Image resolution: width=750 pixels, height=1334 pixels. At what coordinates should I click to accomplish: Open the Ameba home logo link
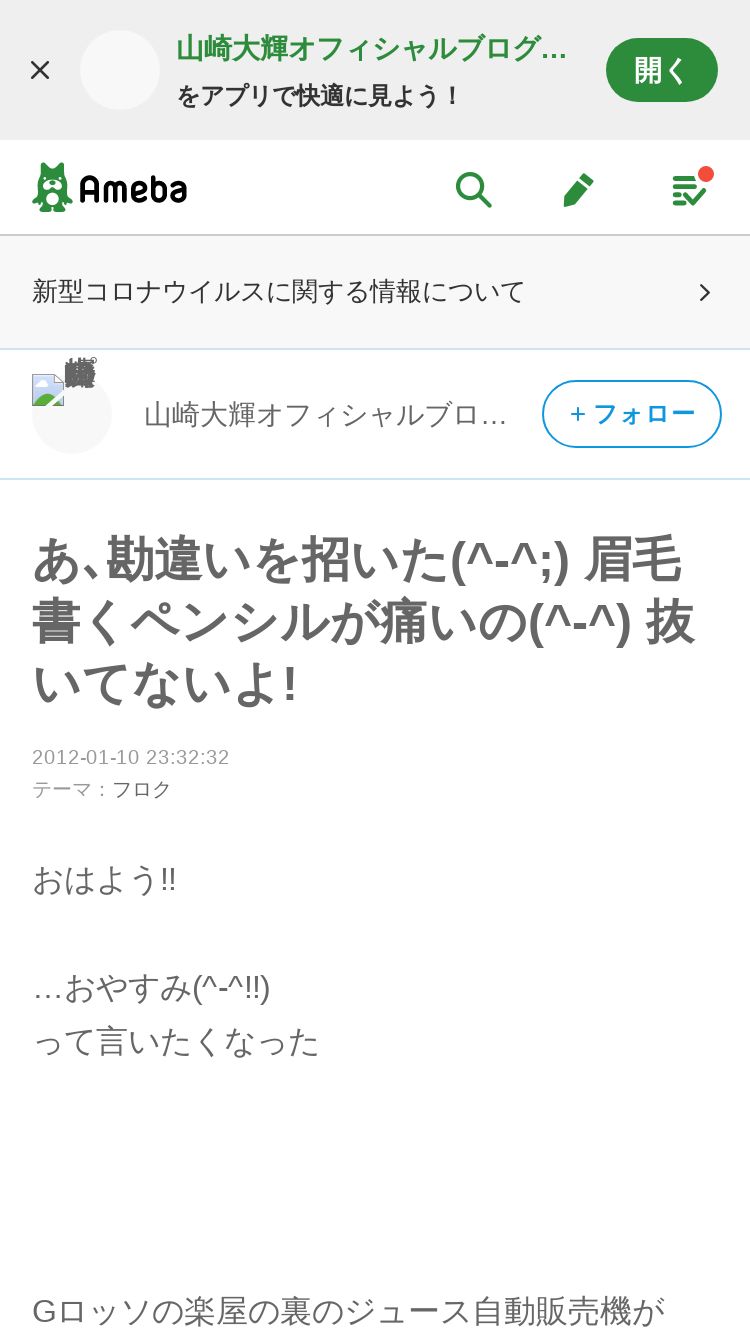(110, 188)
